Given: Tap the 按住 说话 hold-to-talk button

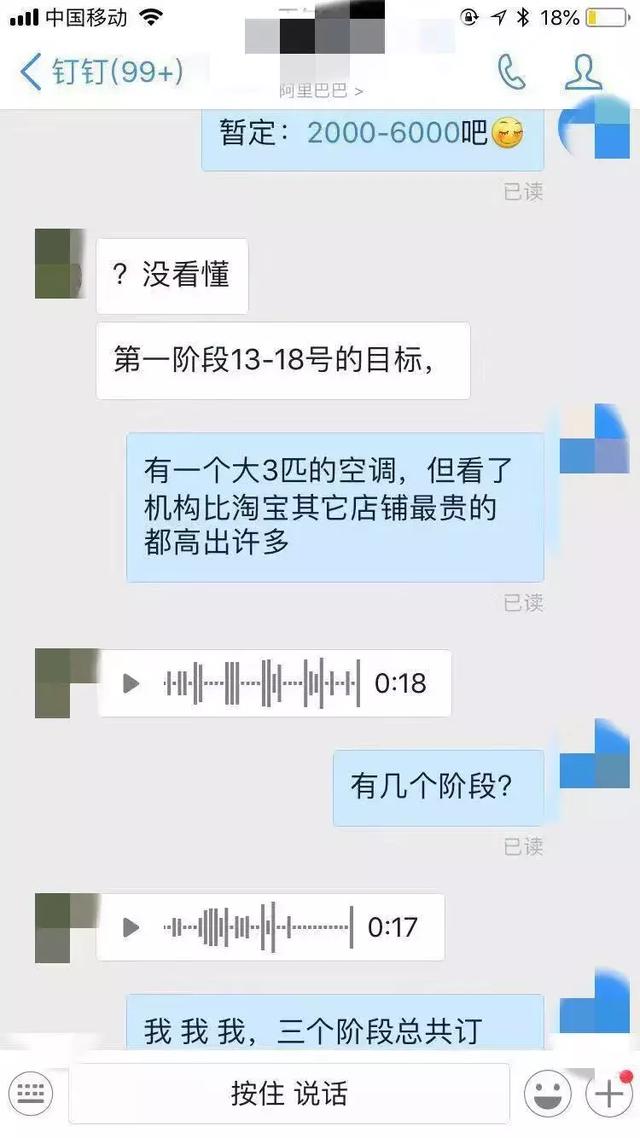Looking at the screenshot, I should pyautogui.click(x=288, y=1093).
